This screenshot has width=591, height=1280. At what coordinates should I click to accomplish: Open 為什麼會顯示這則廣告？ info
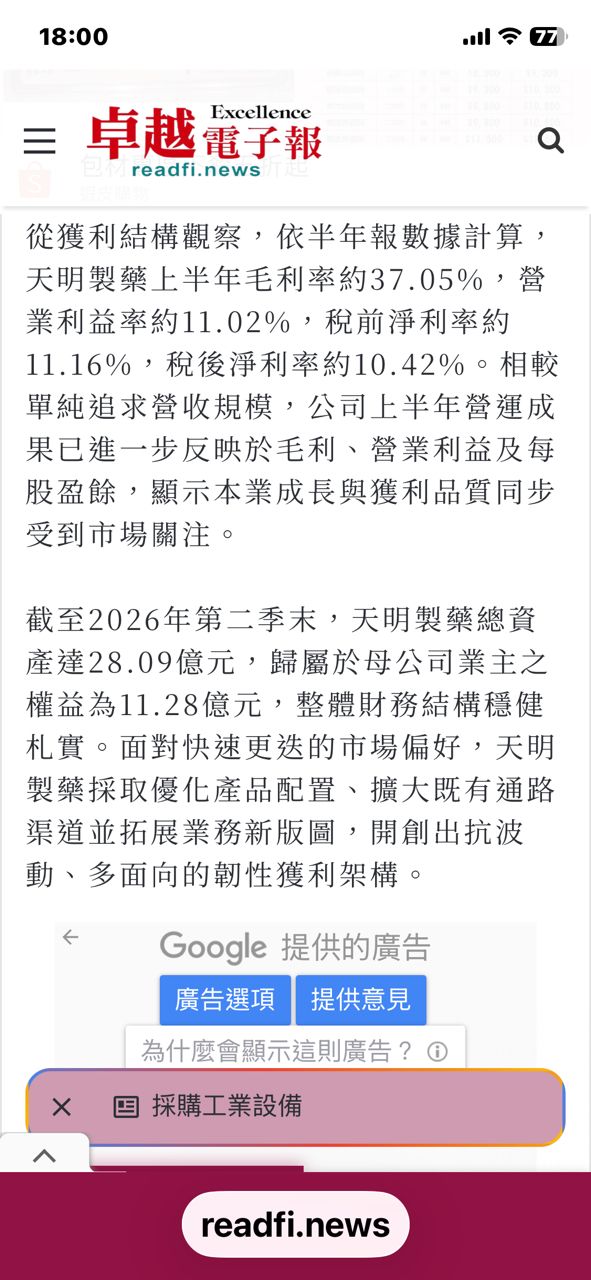pos(294,1051)
